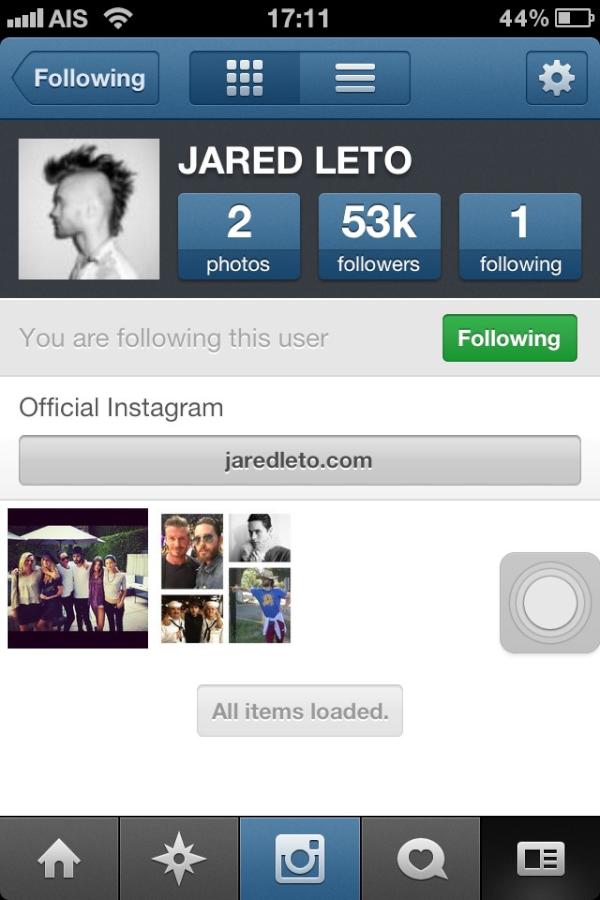Open the 53k followers list
The image size is (600, 900).
pyautogui.click(x=378, y=237)
